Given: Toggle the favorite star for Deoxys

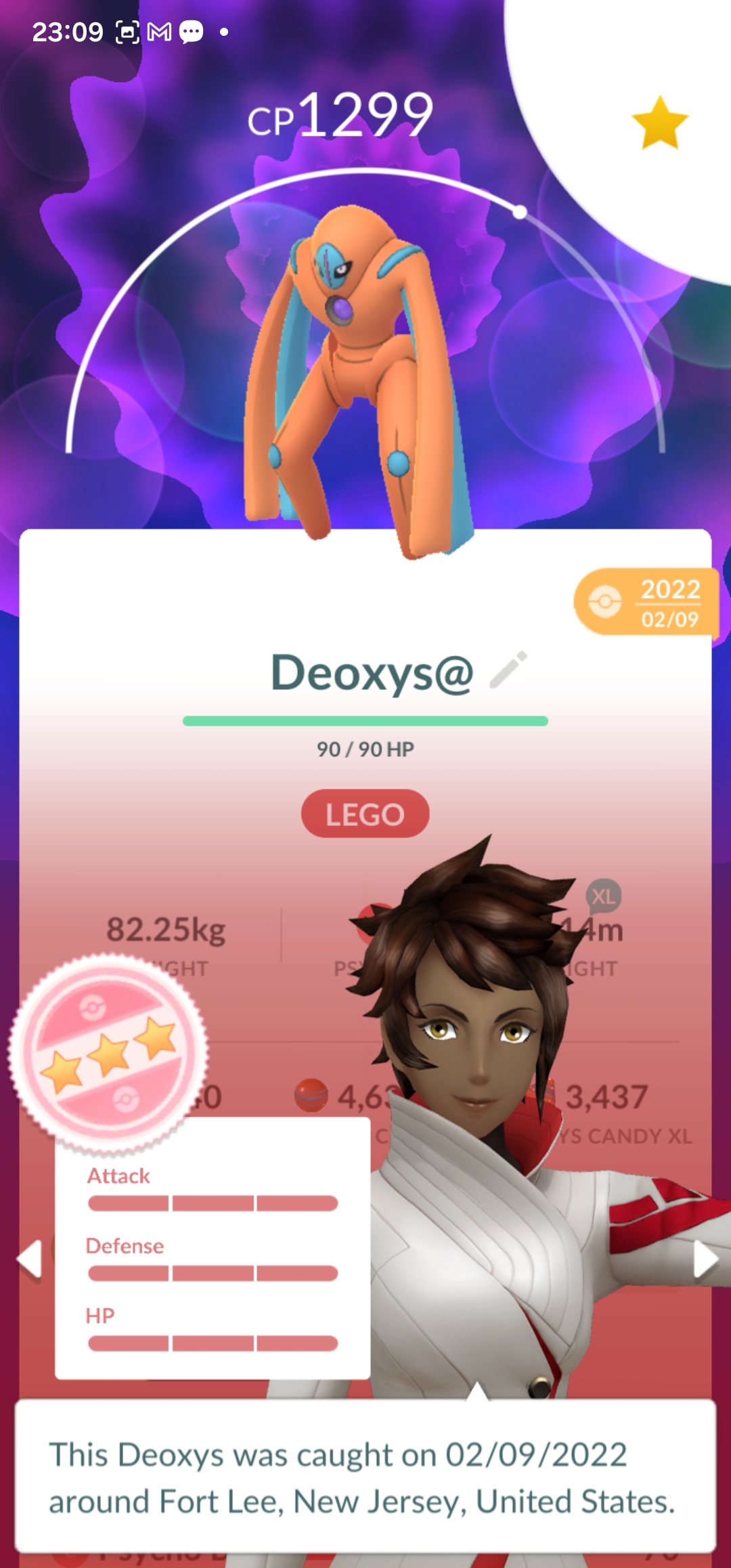Looking at the screenshot, I should click(659, 123).
